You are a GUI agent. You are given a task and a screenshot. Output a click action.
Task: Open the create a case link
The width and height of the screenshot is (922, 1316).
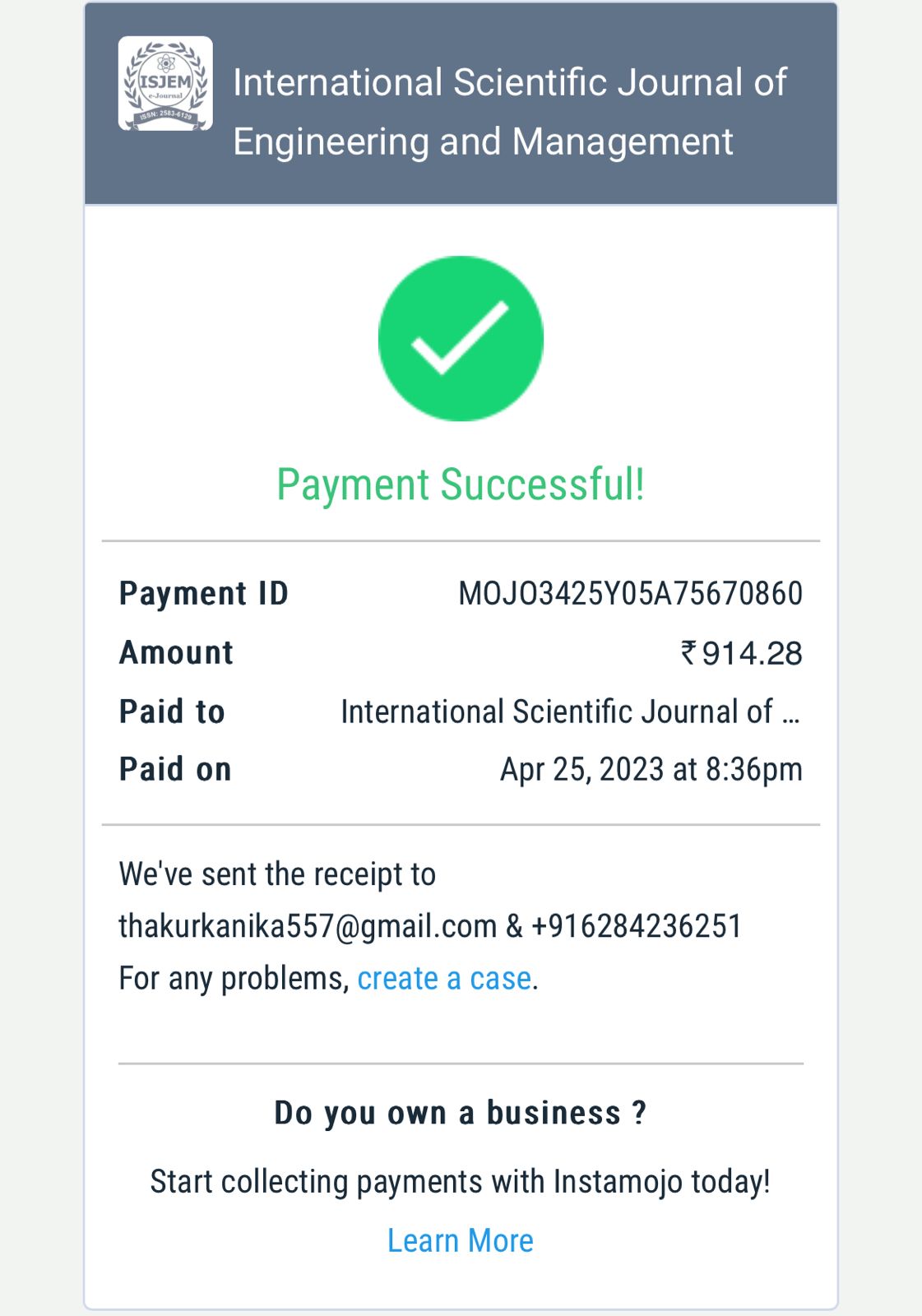click(444, 979)
